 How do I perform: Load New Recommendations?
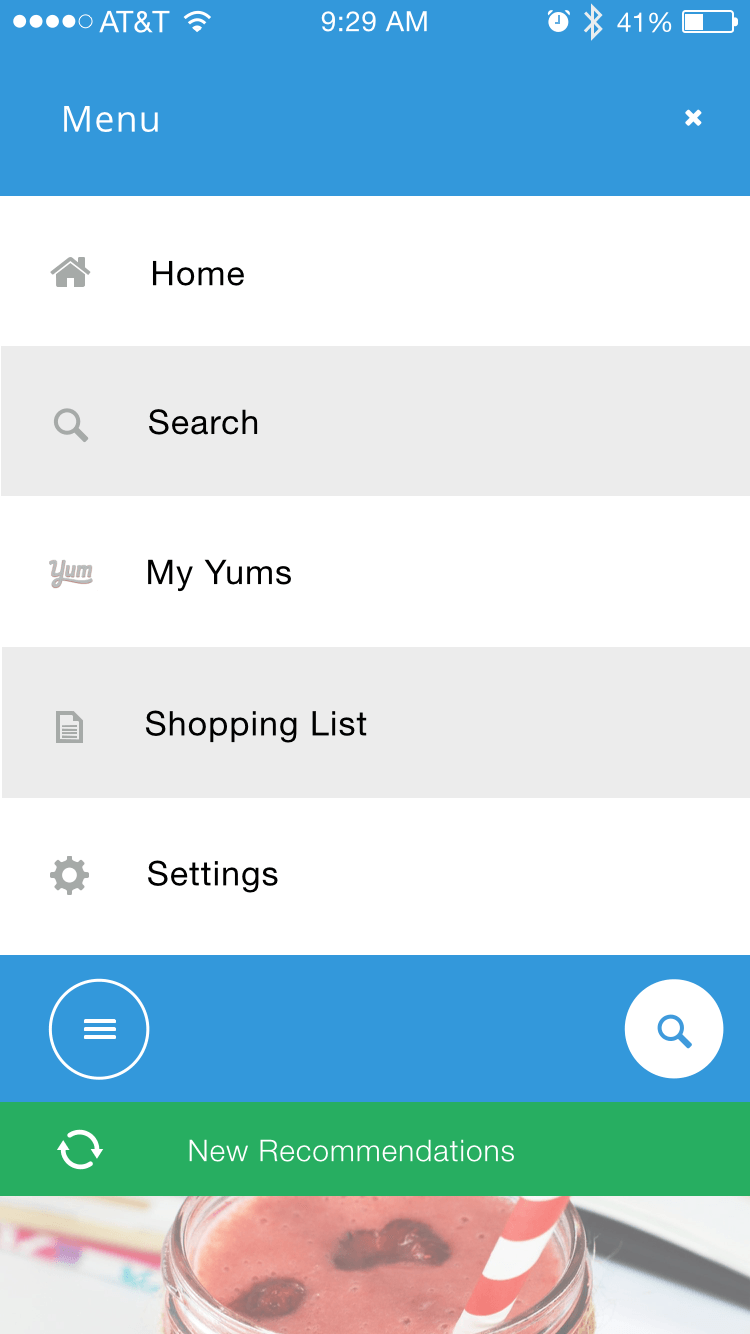(x=375, y=1150)
